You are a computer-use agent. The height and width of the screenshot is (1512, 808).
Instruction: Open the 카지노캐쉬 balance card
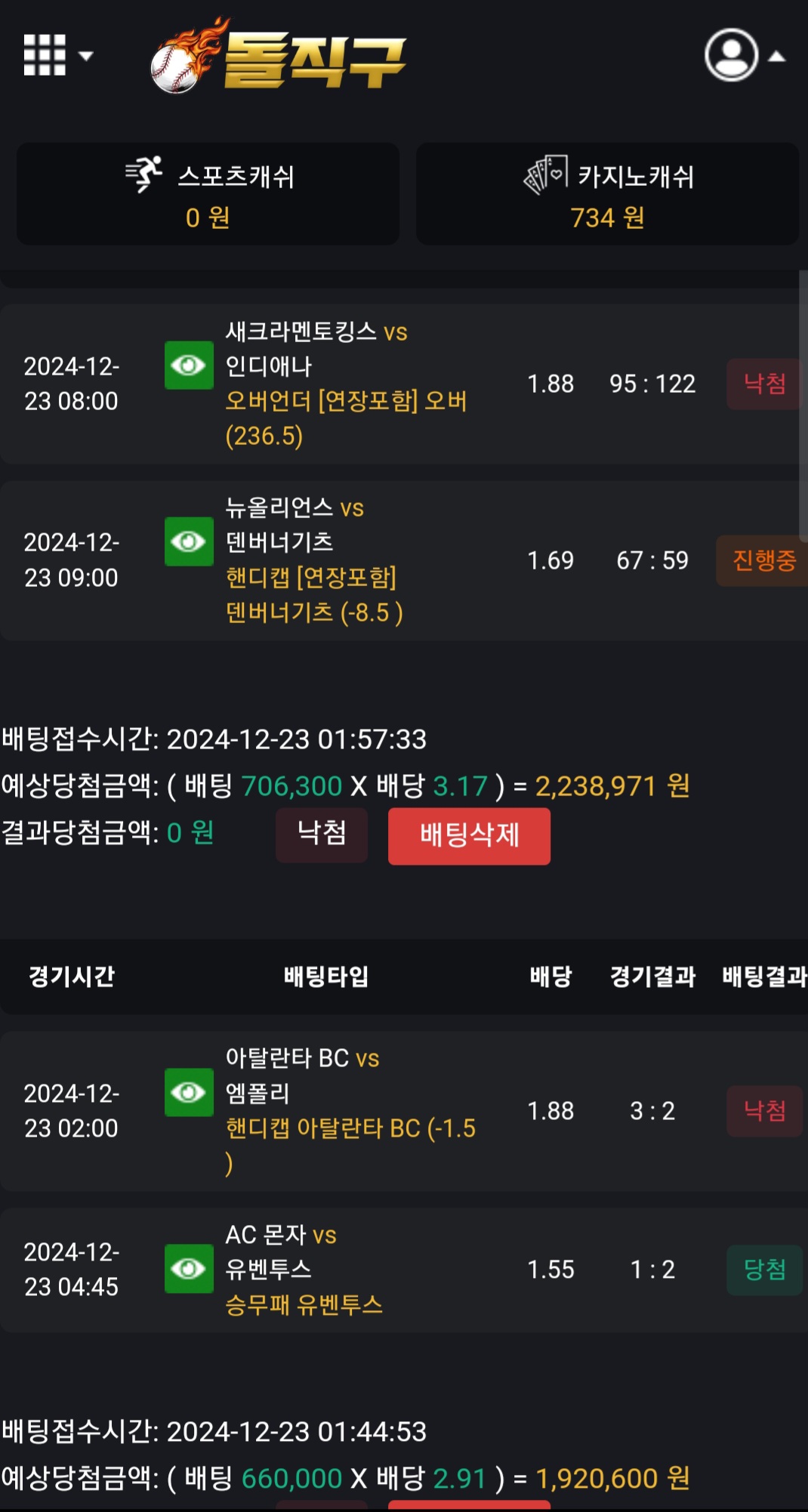pyautogui.click(x=607, y=194)
